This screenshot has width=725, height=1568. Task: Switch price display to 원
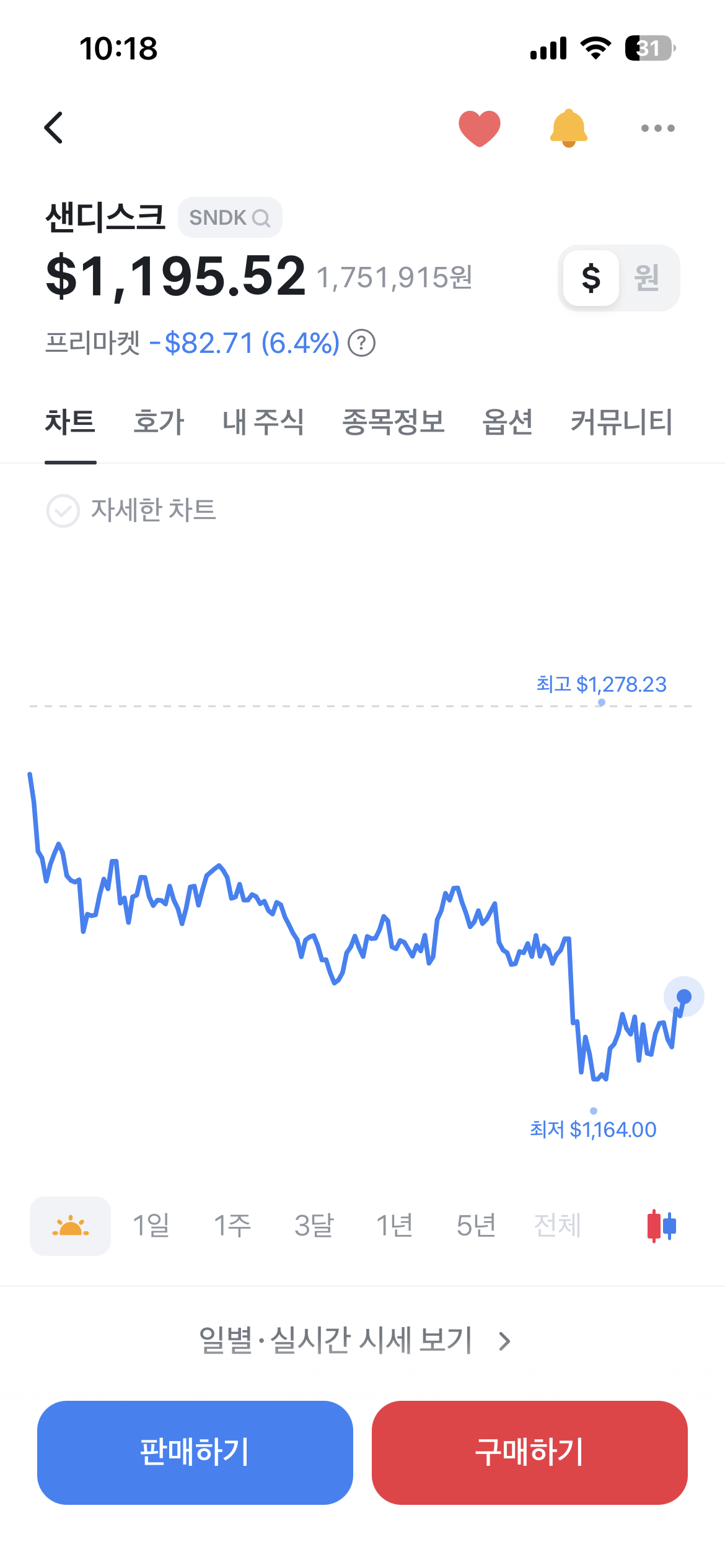tap(646, 277)
